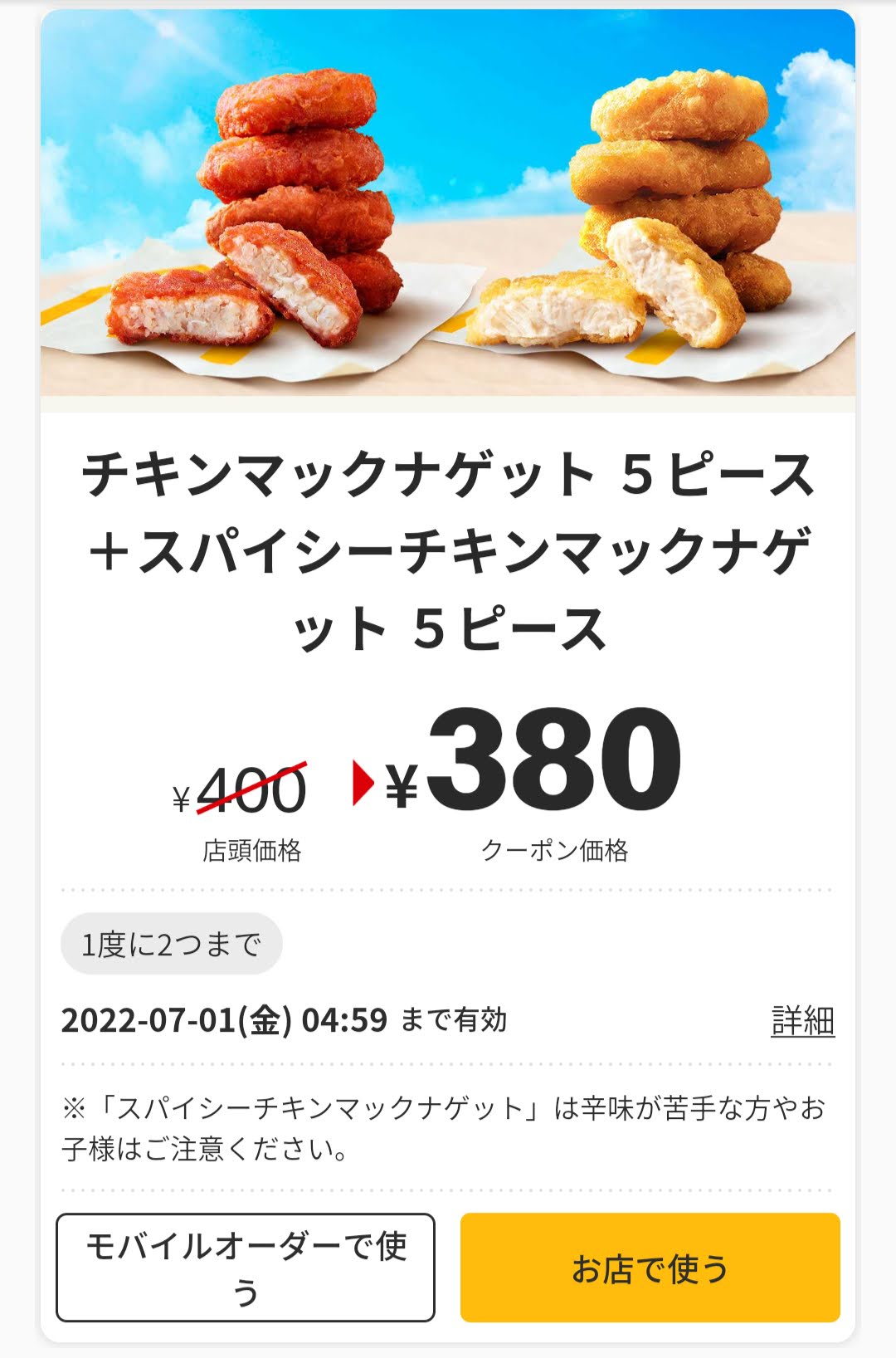The height and width of the screenshot is (1358, 896).
Task: Open the 詳細 details link
Action: click(x=802, y=1020)
